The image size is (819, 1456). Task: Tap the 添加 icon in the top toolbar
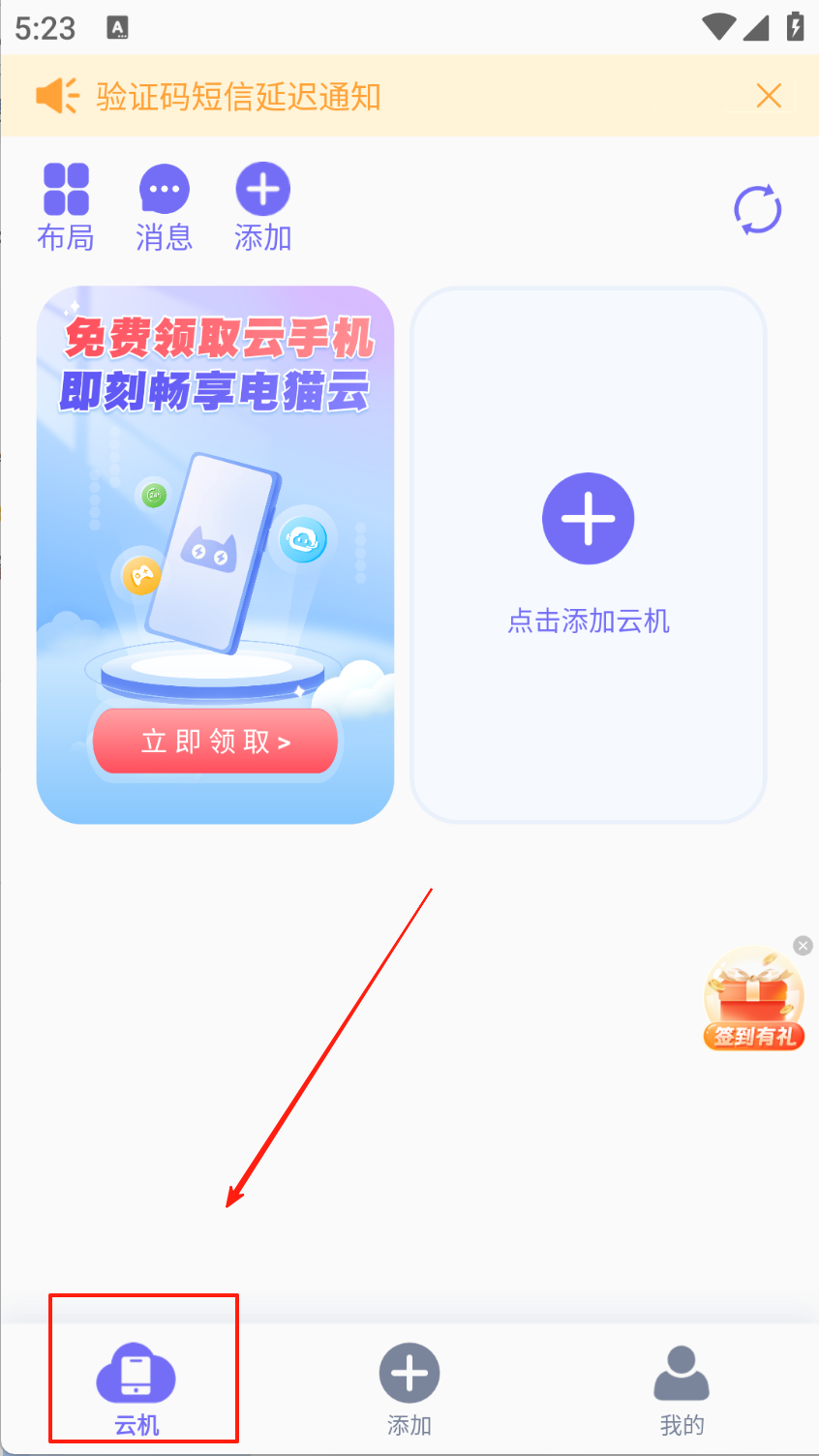click(x=262, y=207)
